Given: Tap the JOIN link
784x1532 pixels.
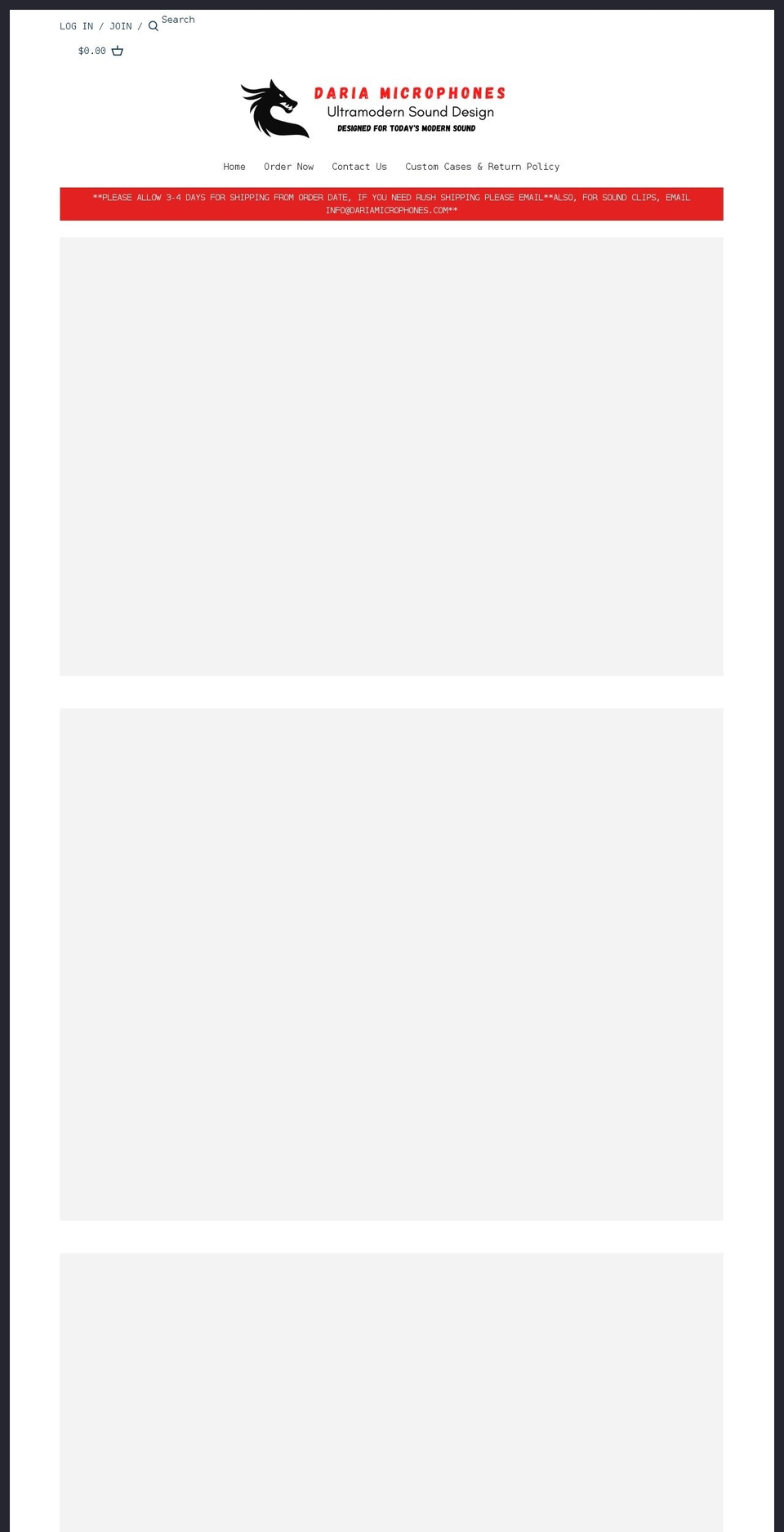Looking at the screenshot, I should [x=120, y=26].
